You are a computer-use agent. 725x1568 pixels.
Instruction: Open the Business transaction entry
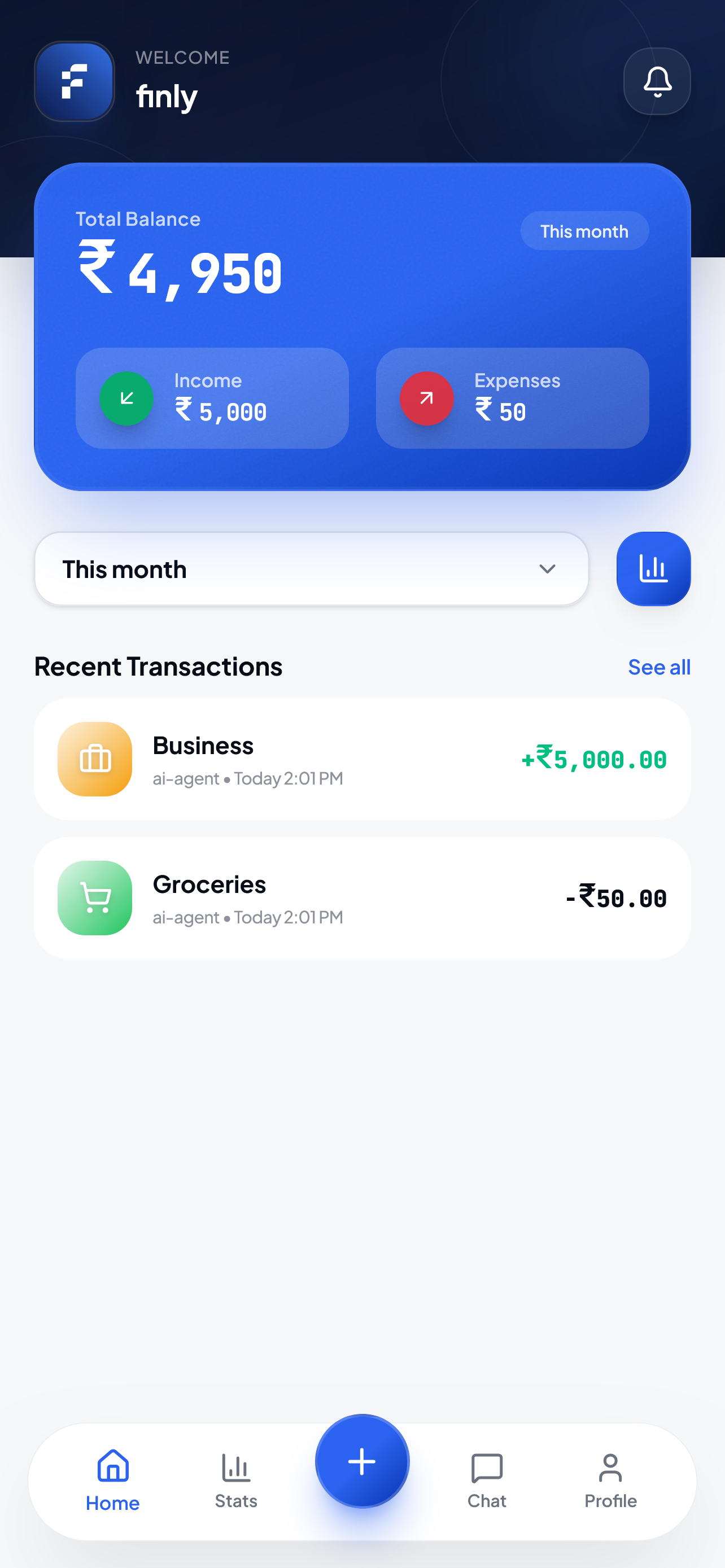point(363,759)
